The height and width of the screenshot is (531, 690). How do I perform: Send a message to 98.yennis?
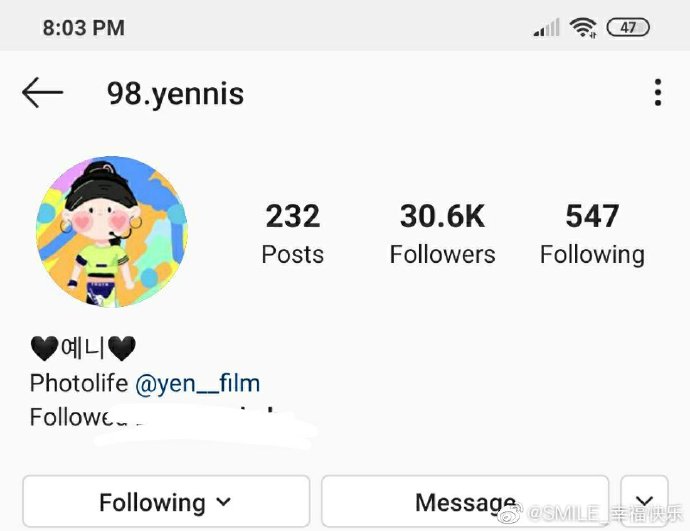[x=465, y=502]
